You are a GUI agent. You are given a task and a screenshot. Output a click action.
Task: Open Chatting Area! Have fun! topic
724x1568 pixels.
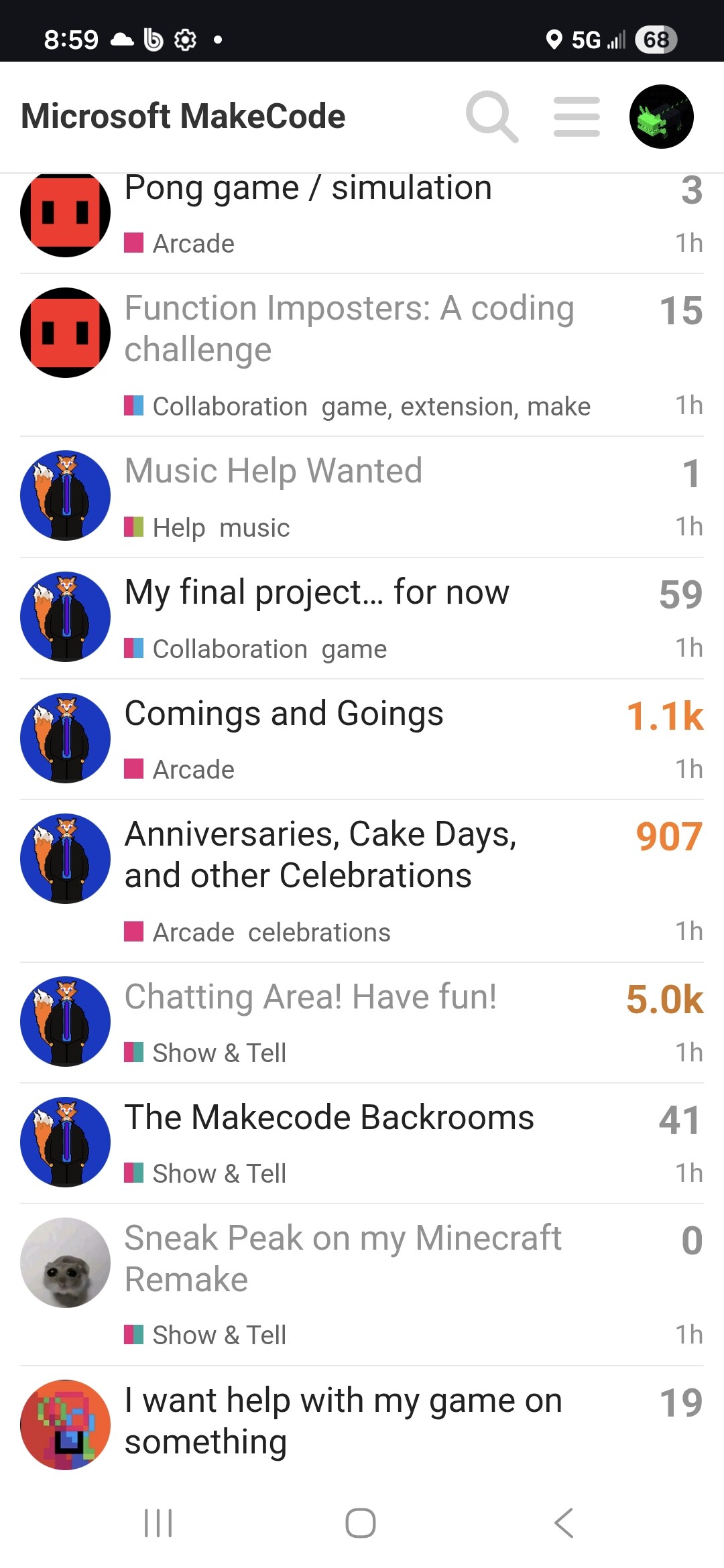[310, 997]
